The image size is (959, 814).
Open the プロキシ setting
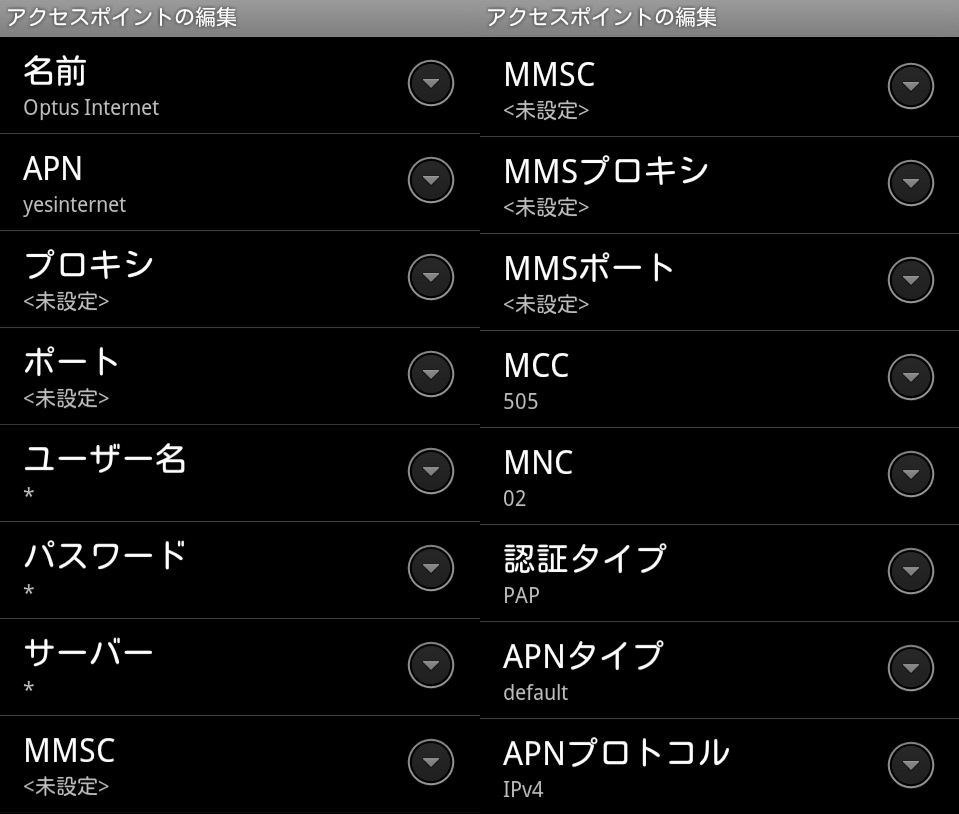[x=200, y=279]
